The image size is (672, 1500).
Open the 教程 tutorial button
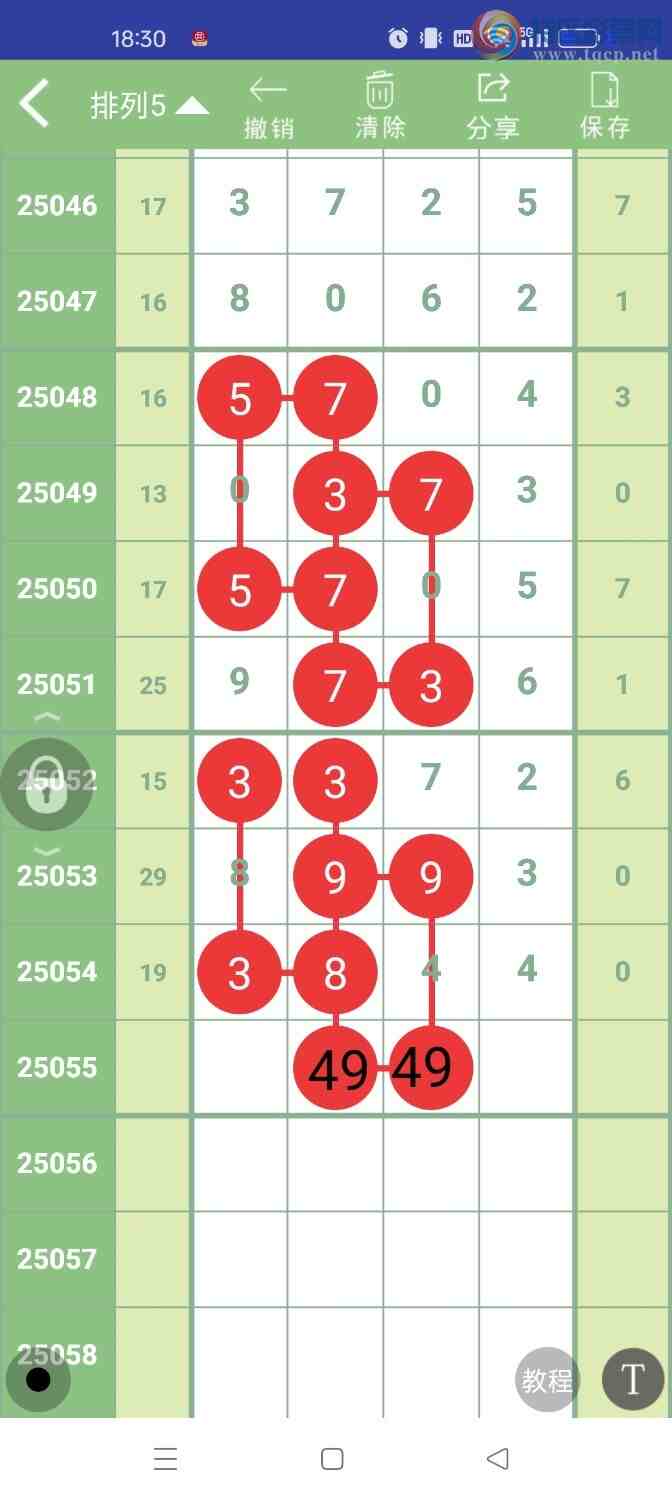pyautogui.click(x=547, y=1380)
